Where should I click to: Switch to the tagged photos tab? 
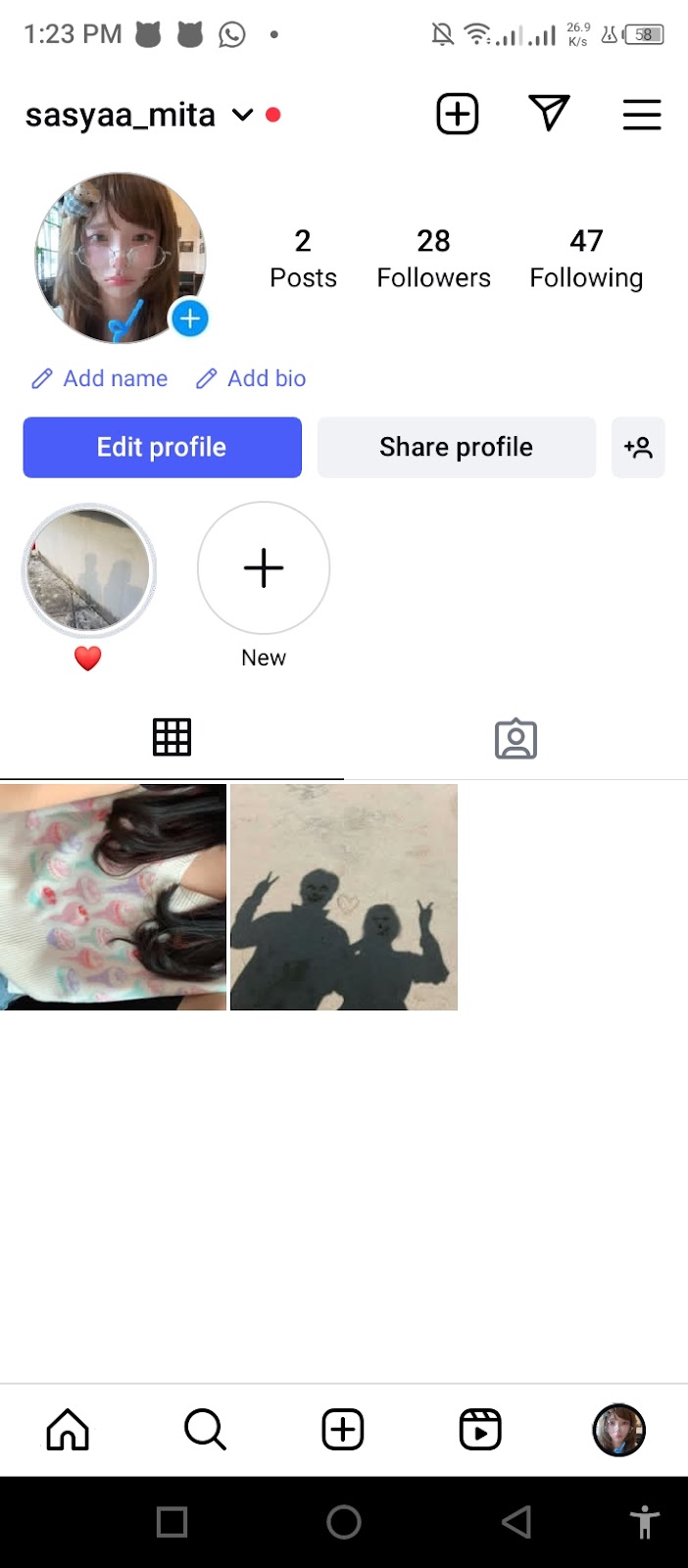click(x=516, y=738)
